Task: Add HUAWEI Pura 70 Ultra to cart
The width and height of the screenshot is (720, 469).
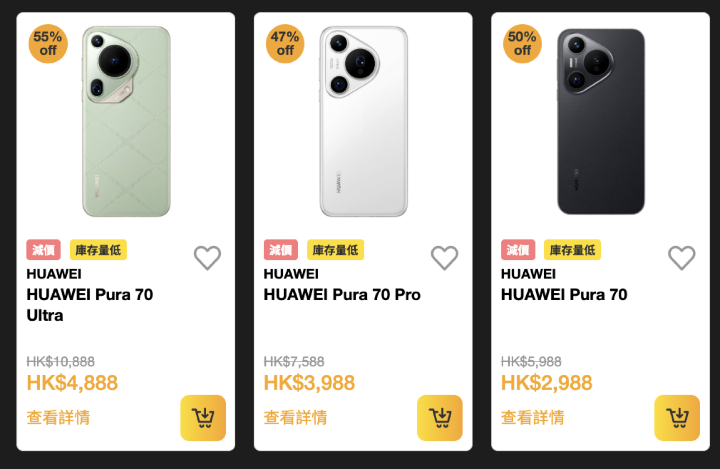Action: pos(203,418)
